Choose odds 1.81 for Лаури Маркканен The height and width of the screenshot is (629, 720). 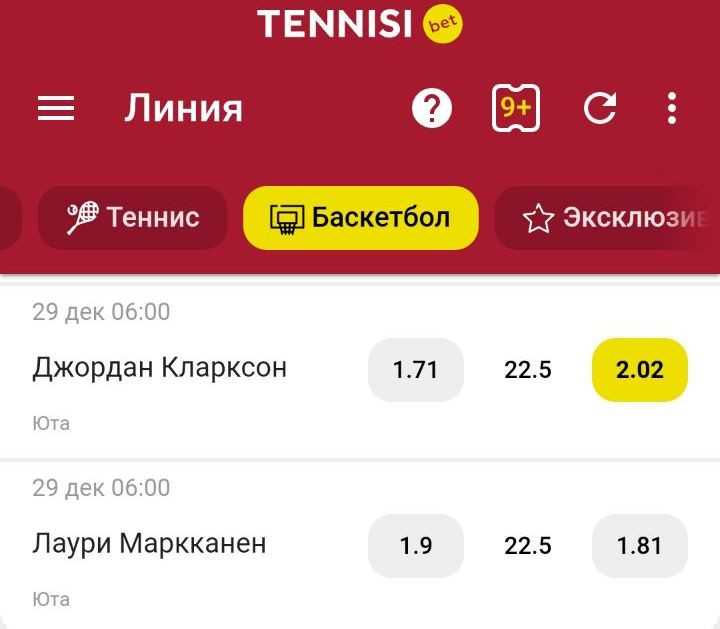tap(640, 546)
